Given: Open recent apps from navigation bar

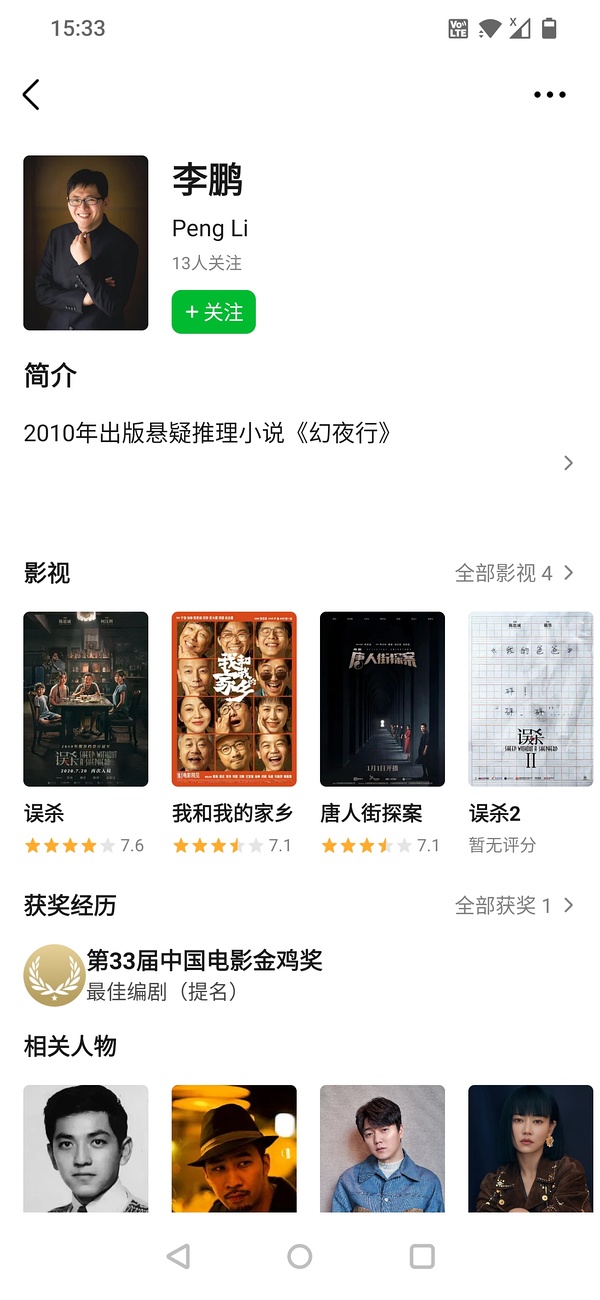Looking at the screenshot, I should (x=422, y=1257).
